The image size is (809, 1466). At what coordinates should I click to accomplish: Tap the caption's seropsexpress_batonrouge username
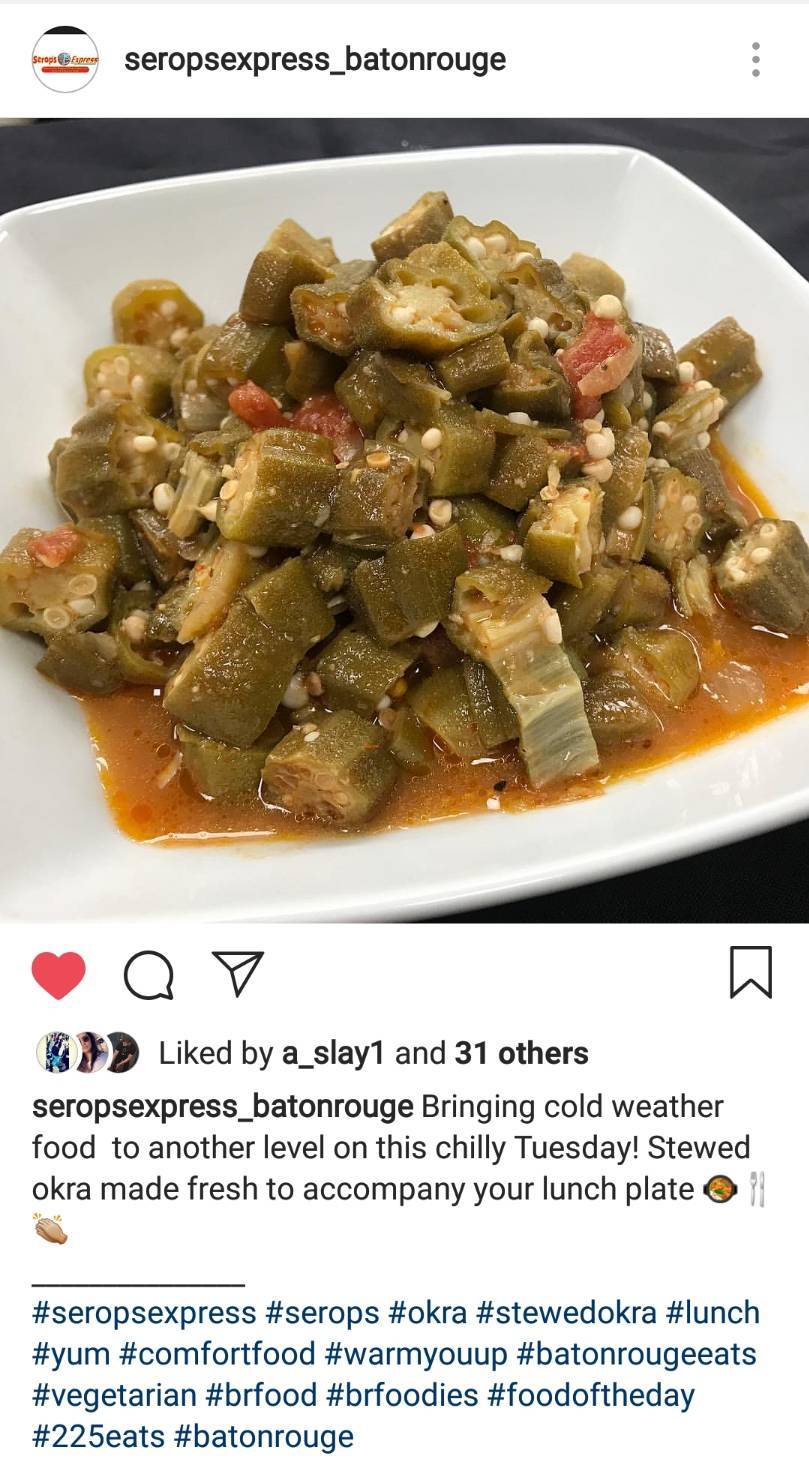222,1107
